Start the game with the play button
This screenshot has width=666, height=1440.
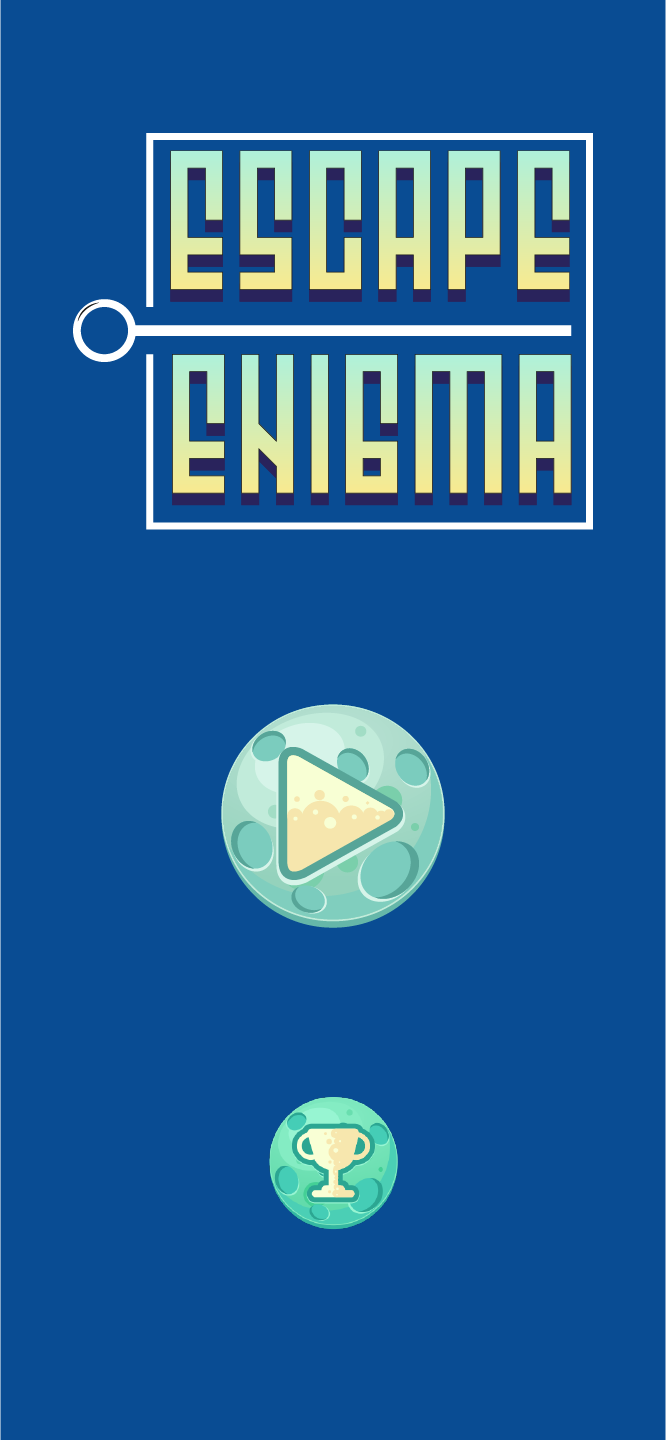click(x=333, y=816)
